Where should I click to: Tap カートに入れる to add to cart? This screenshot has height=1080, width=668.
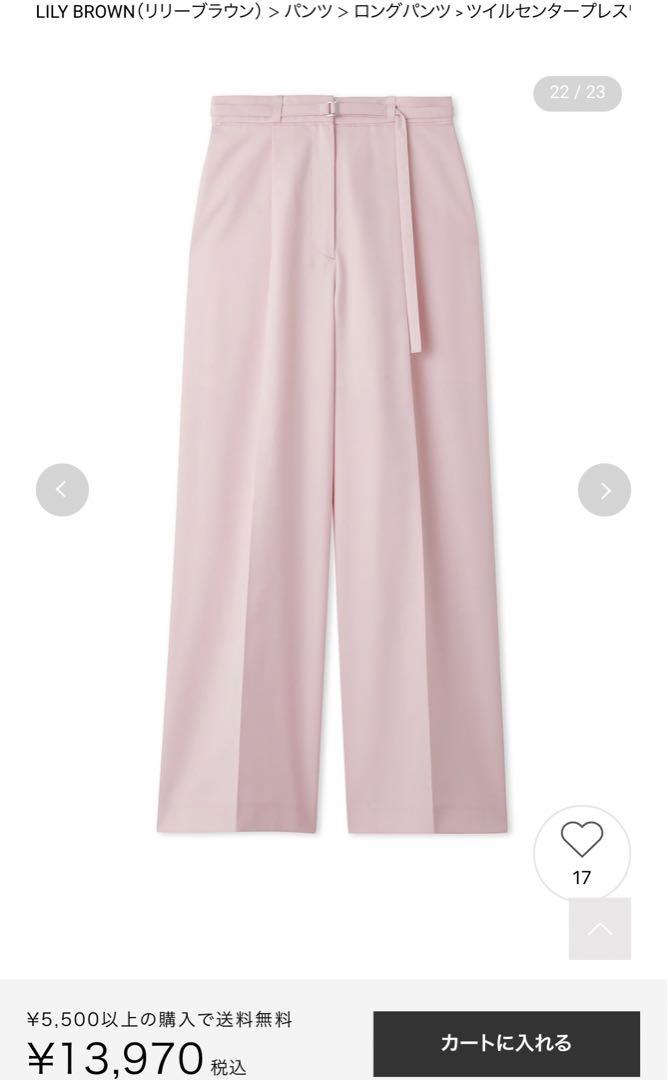[506, 1043]
